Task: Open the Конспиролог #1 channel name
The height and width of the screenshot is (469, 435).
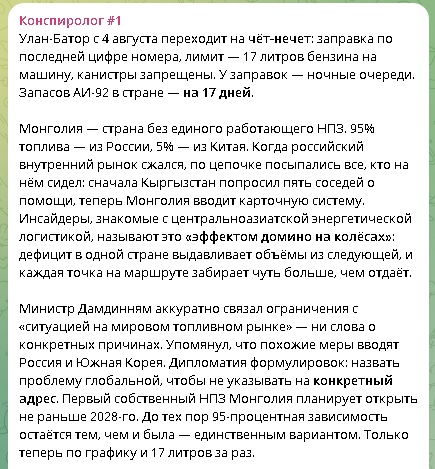Action: coord(70,21)
